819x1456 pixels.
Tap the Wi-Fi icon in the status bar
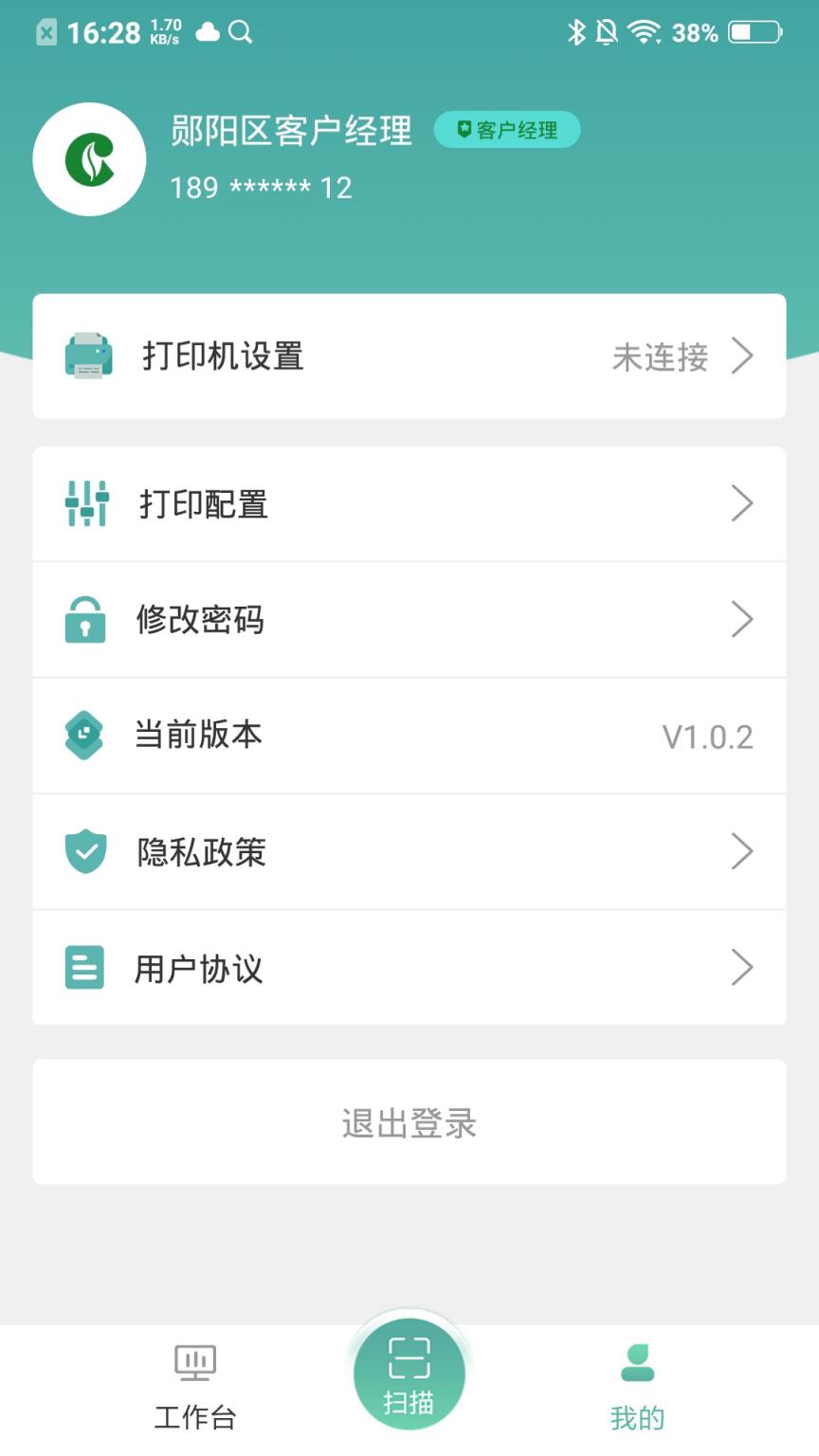(x=646, y=31)
